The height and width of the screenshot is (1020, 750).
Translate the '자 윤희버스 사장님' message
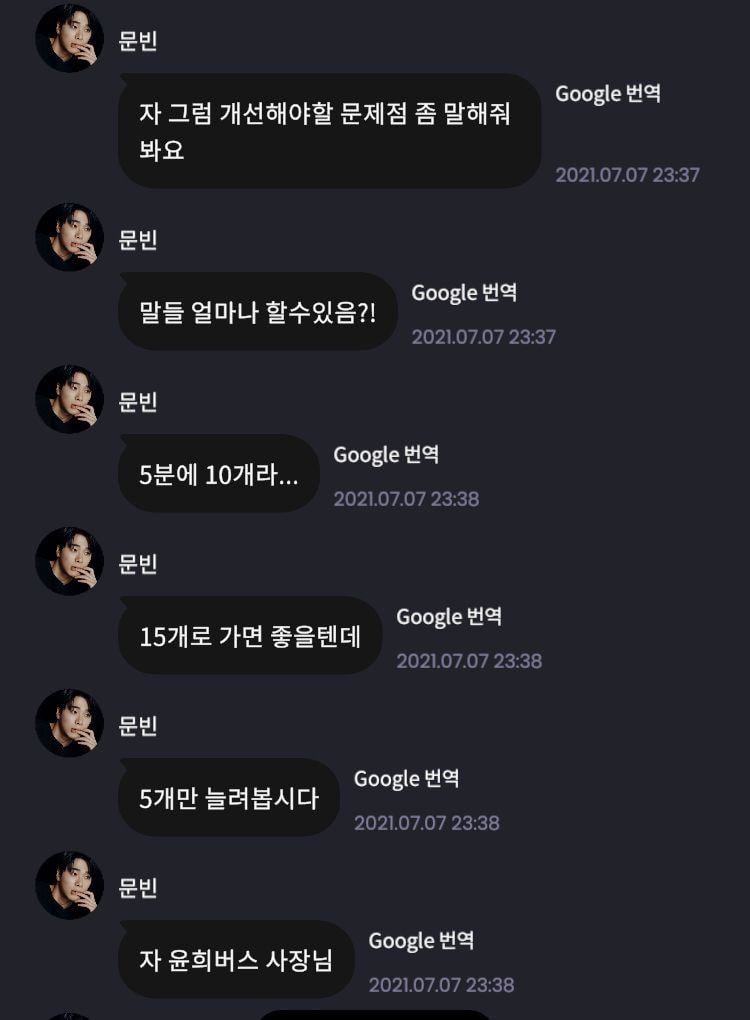point(421,941)
